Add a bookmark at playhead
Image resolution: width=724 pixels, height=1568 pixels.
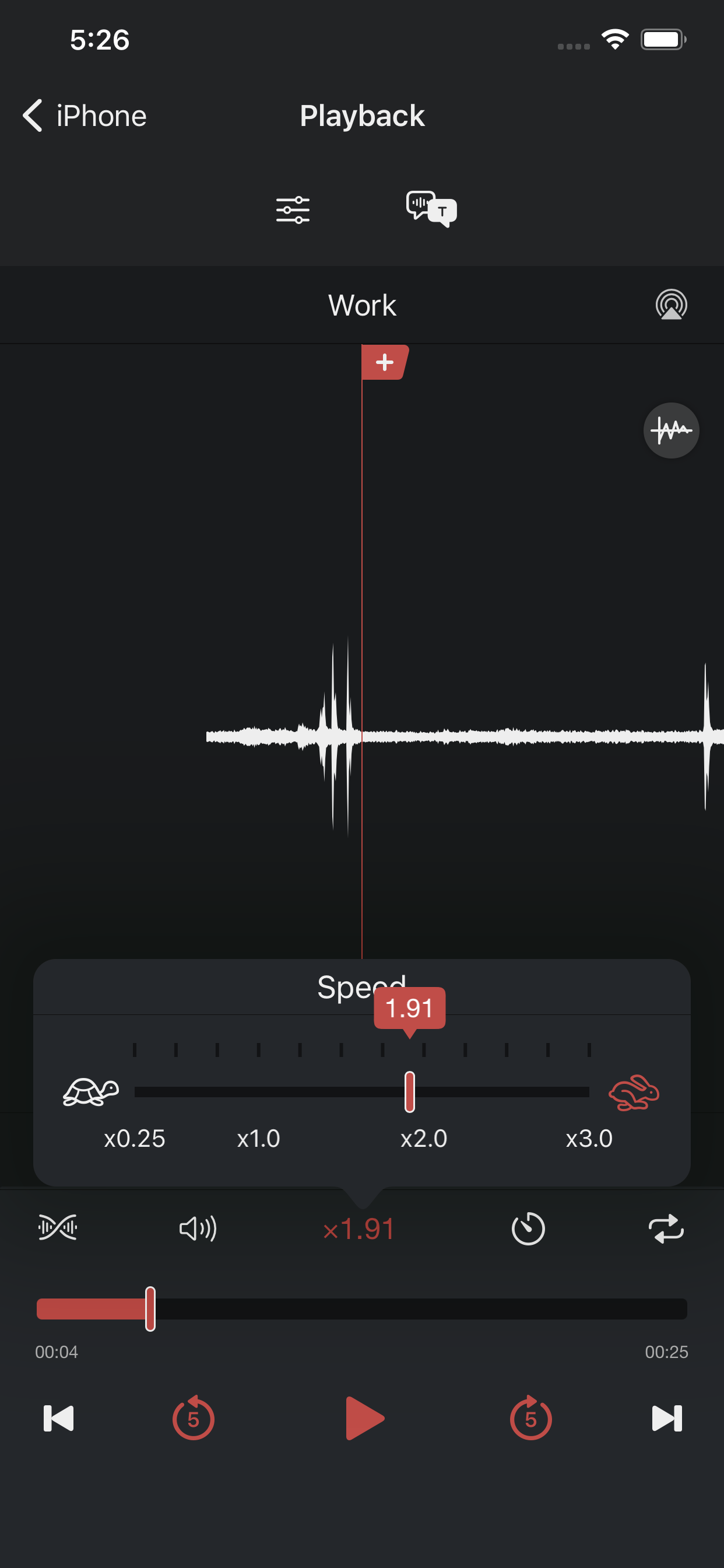[385, 363]
